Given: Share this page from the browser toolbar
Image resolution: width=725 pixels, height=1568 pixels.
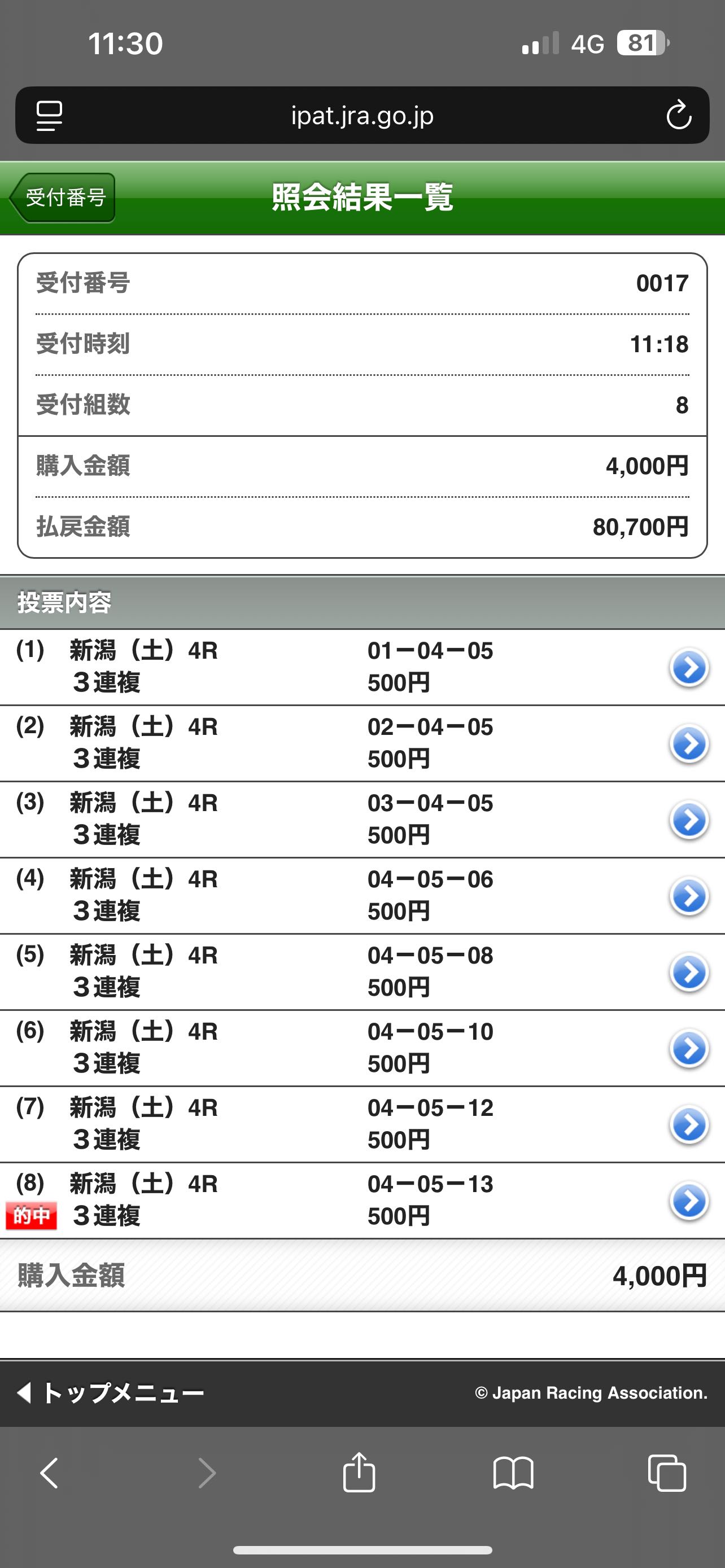Looking at the screenshot, I should click(x=359, y=1473).
